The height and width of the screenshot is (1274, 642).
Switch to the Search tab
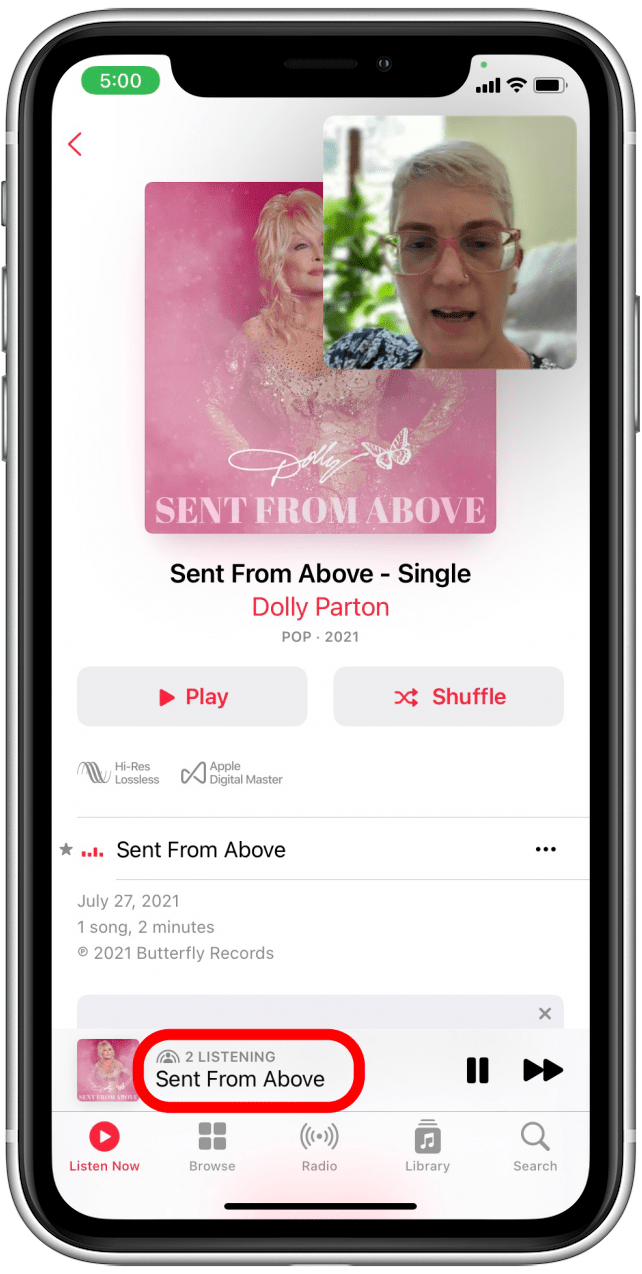(535, 1146)
